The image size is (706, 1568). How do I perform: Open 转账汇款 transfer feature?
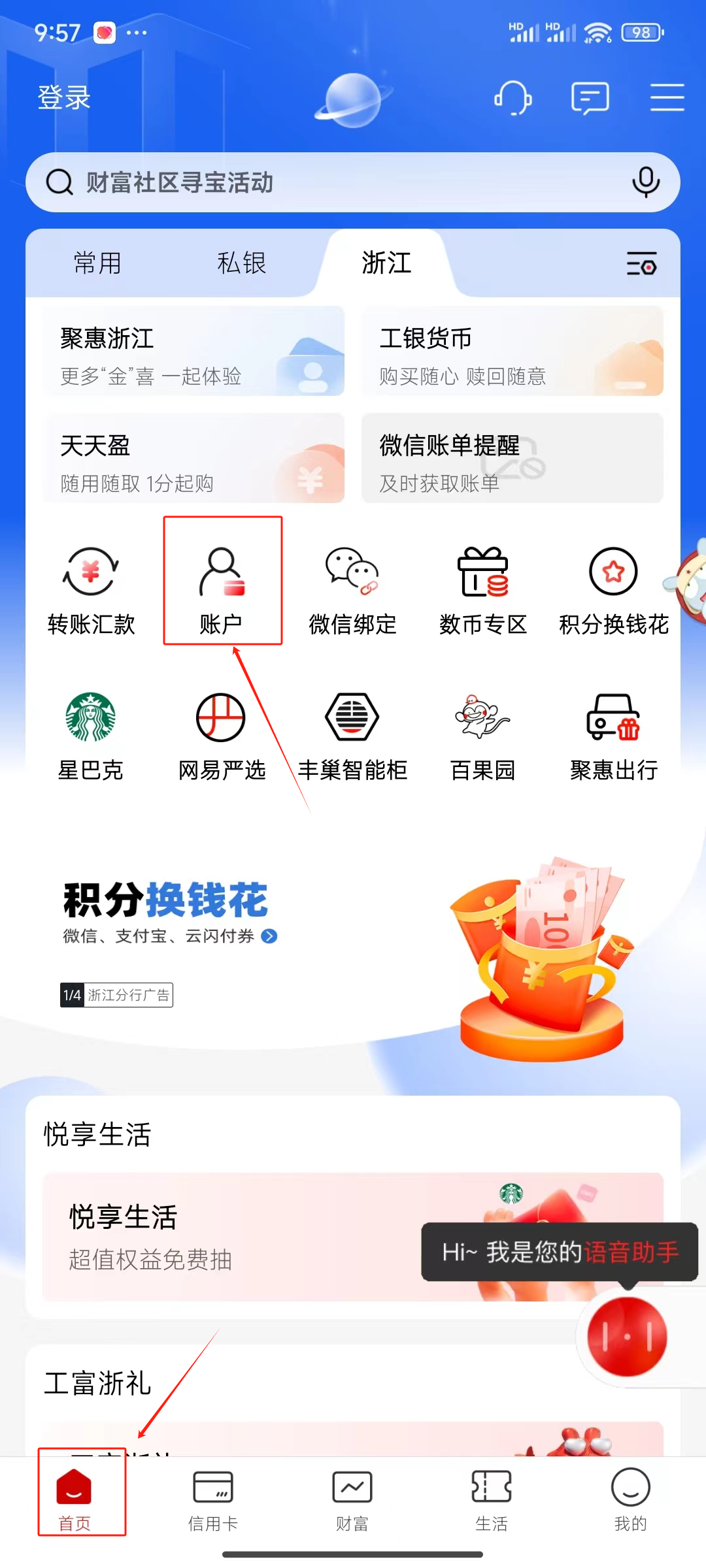[91, 588]
